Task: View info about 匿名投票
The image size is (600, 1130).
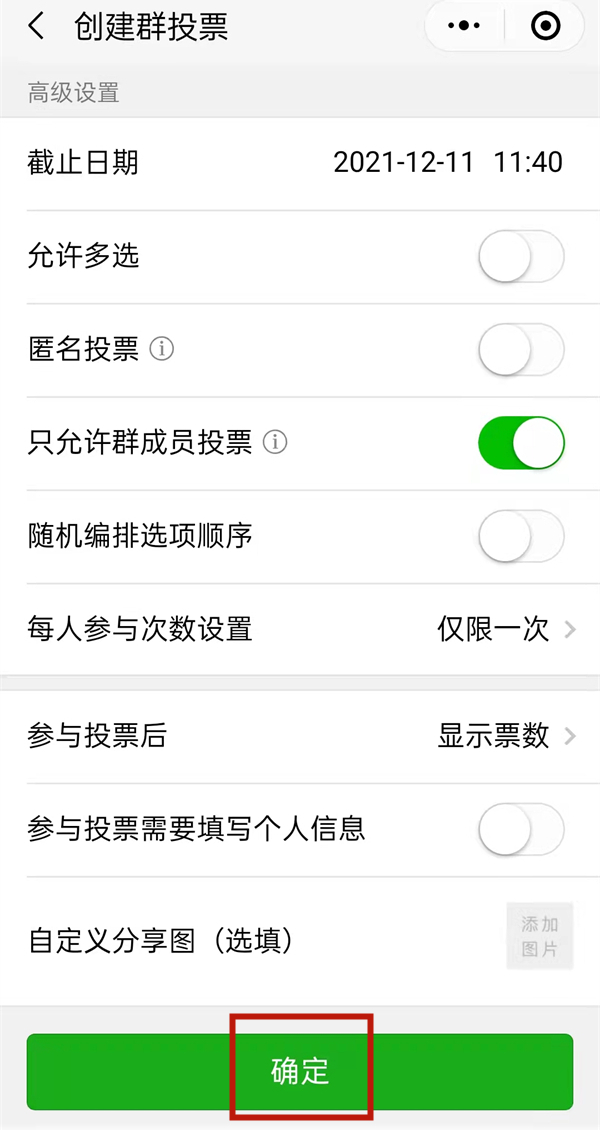Action: pos(162,349)
